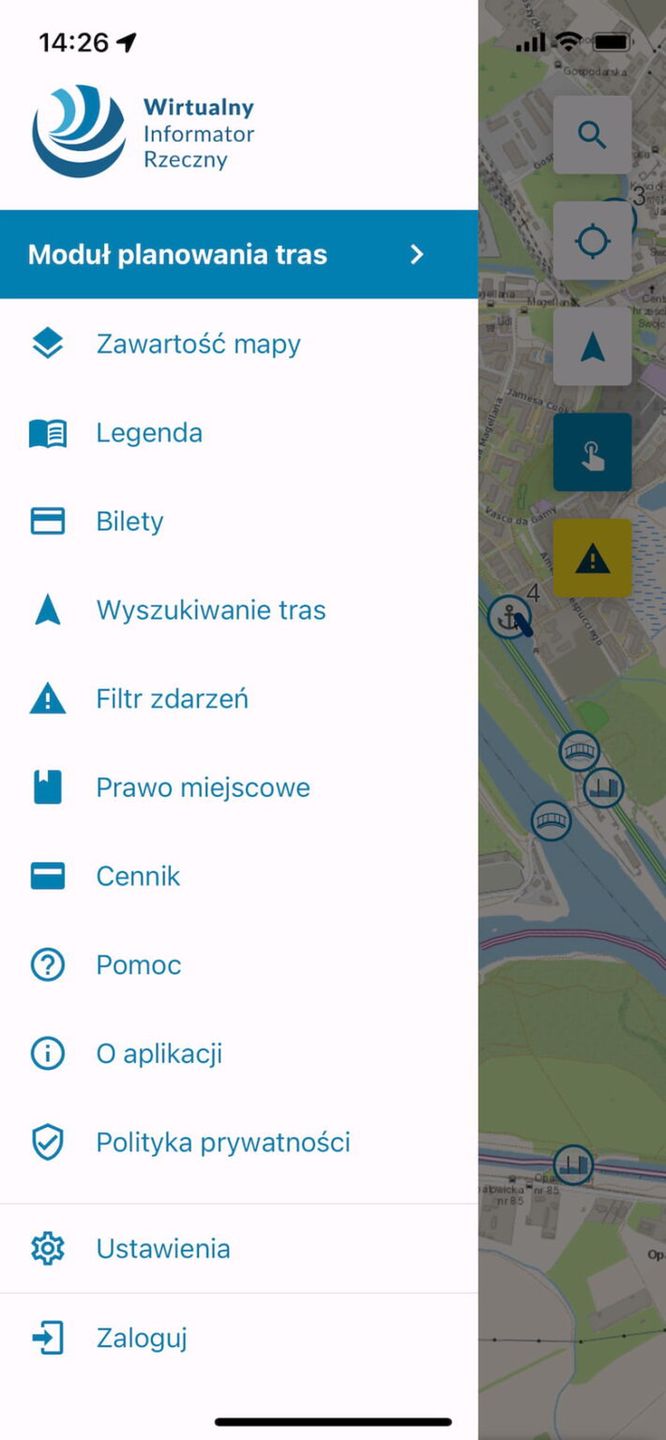Go to Wyszukiwanie tras
The height and width of the screenshot is (1440, 666).
(x=210, y=610)
